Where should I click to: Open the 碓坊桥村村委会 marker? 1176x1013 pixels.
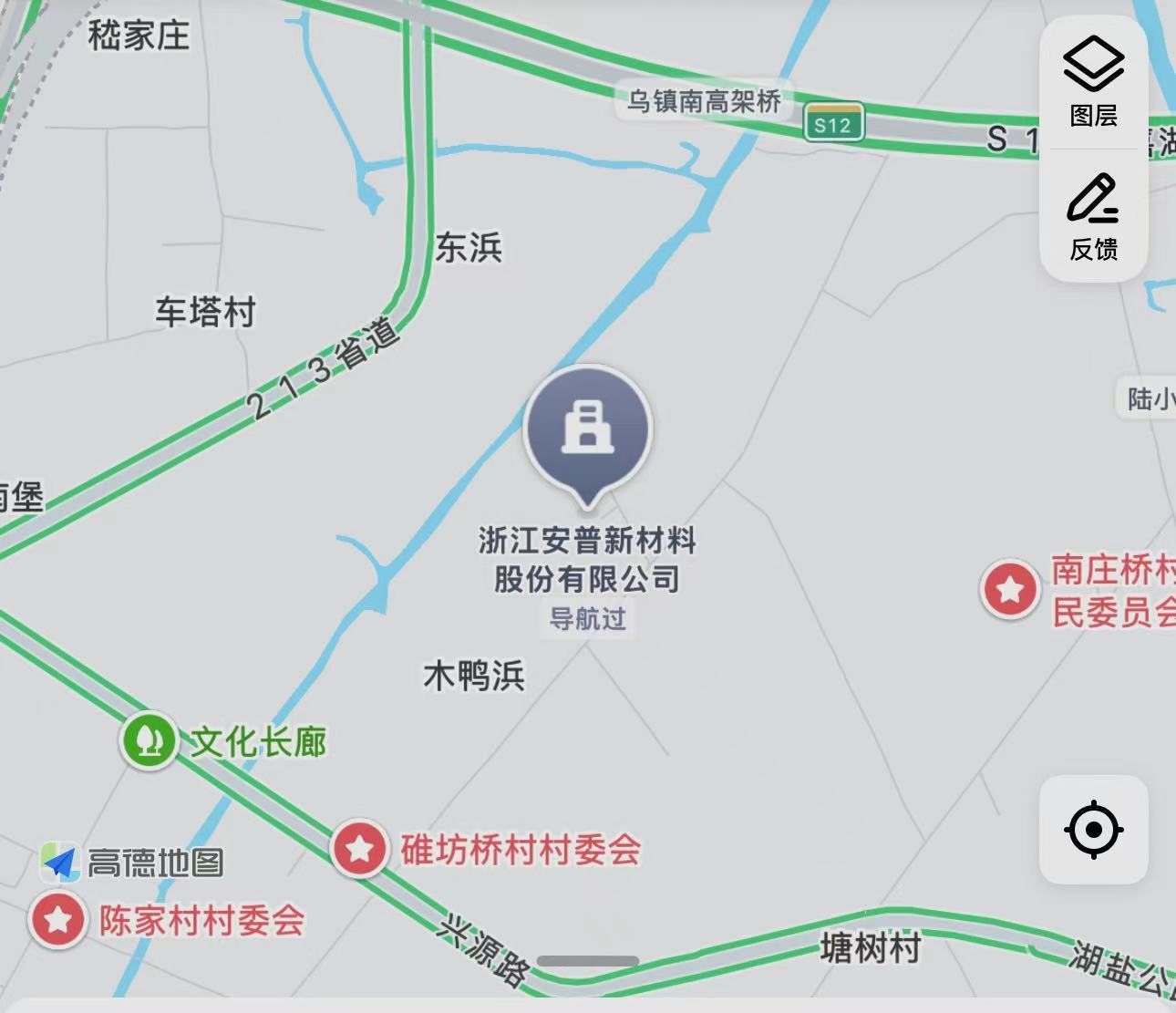[360, 849]
